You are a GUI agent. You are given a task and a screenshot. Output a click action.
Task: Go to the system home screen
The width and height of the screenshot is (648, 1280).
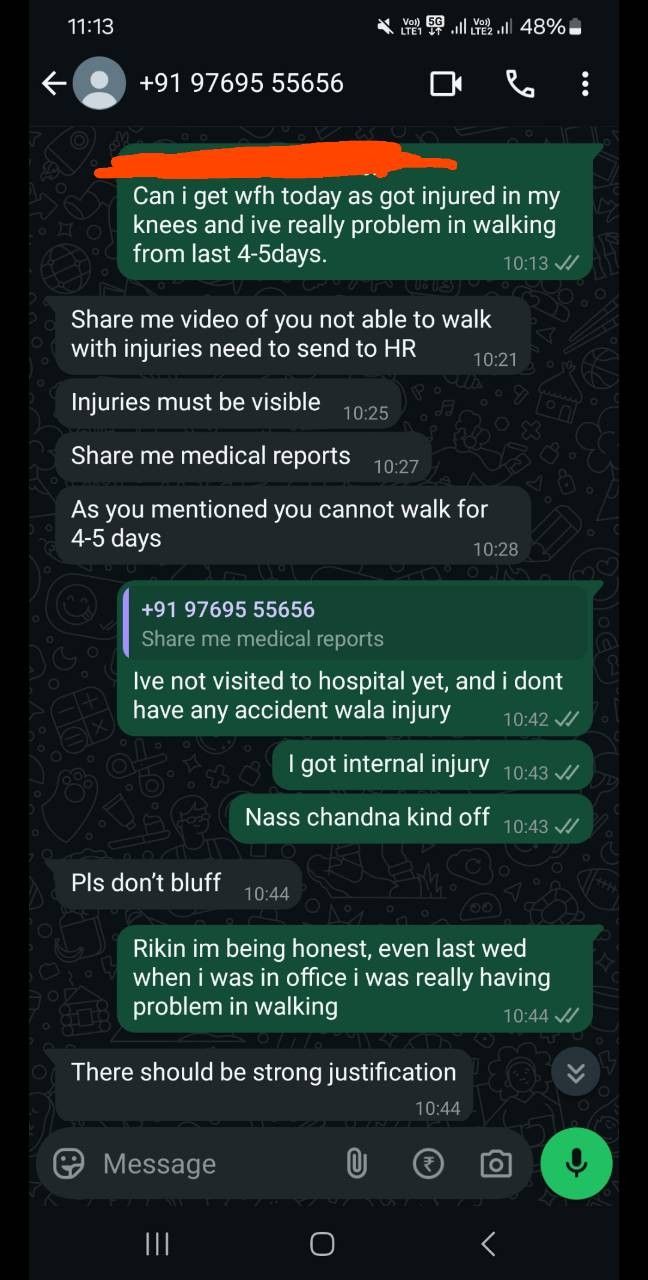click(x=322, y=1243)
